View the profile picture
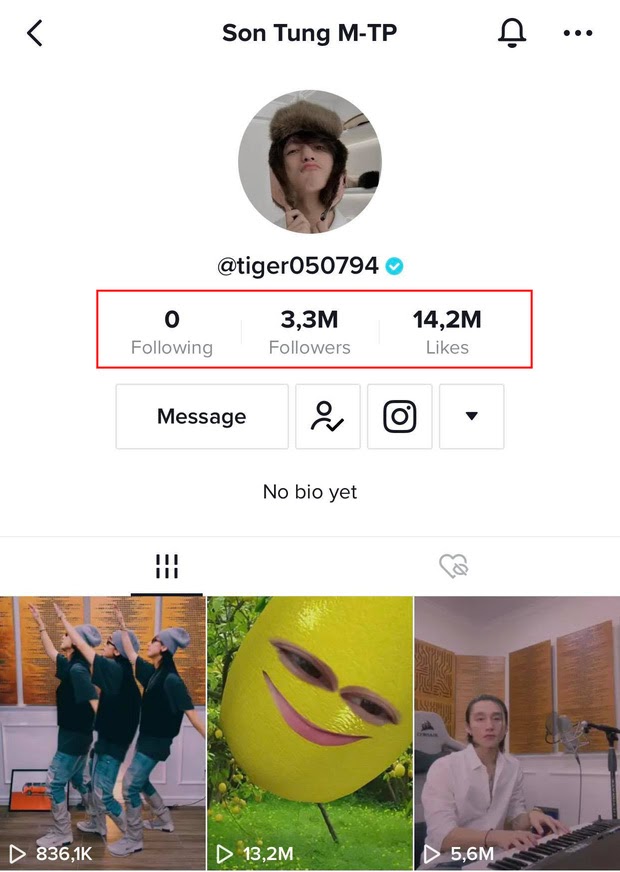Viewport: 620px width, 872px height. coord(310,162)
